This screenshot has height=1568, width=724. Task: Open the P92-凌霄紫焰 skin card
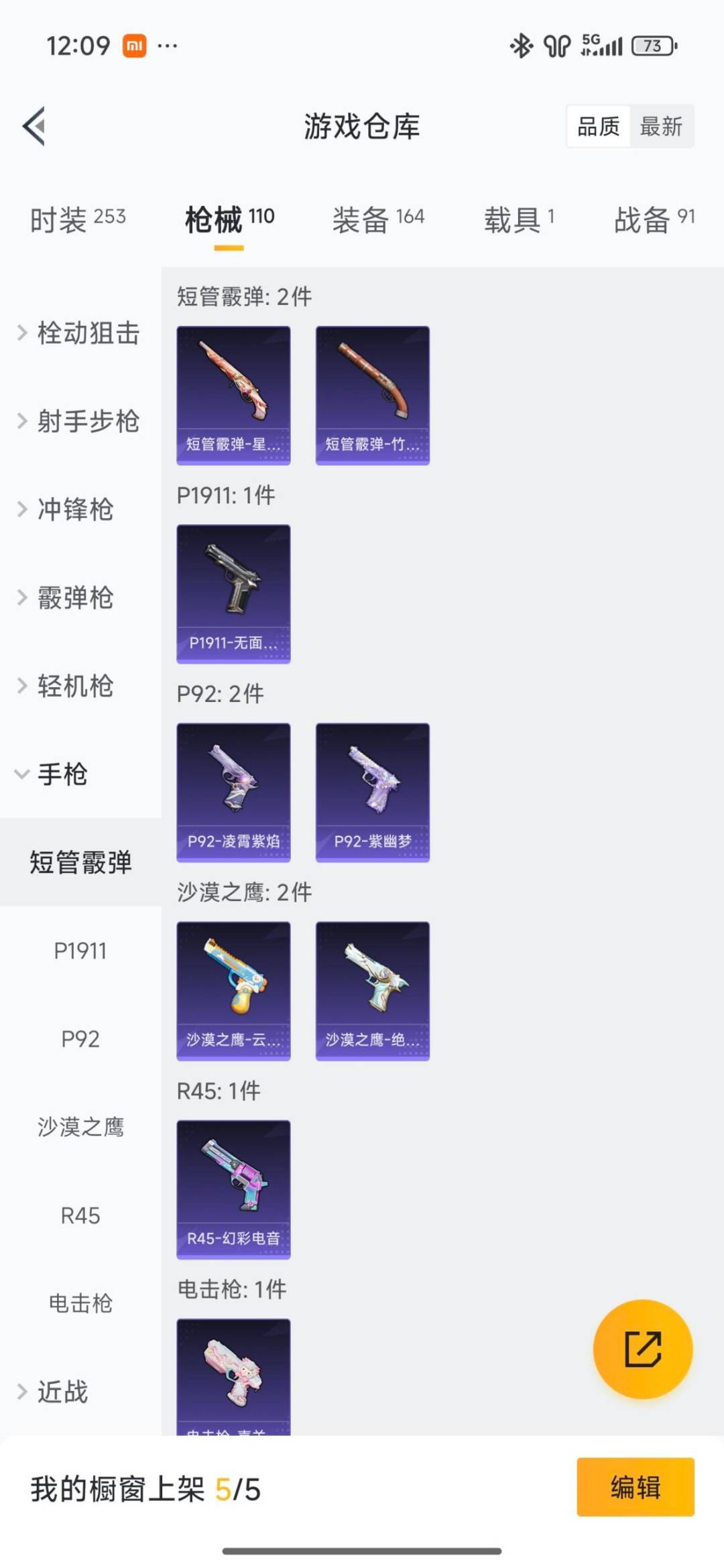pos(233,791)
